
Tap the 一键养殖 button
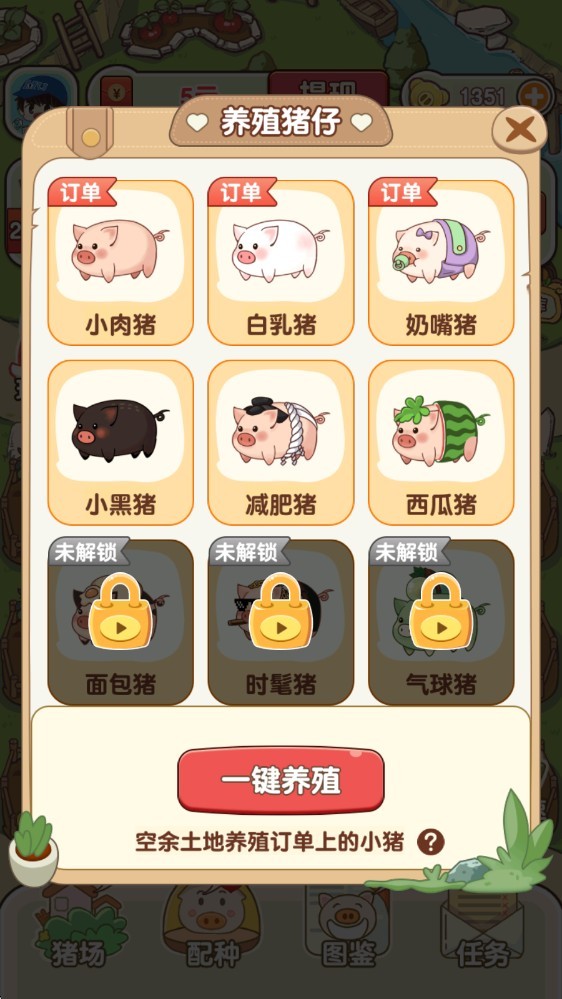coord(281,781)
